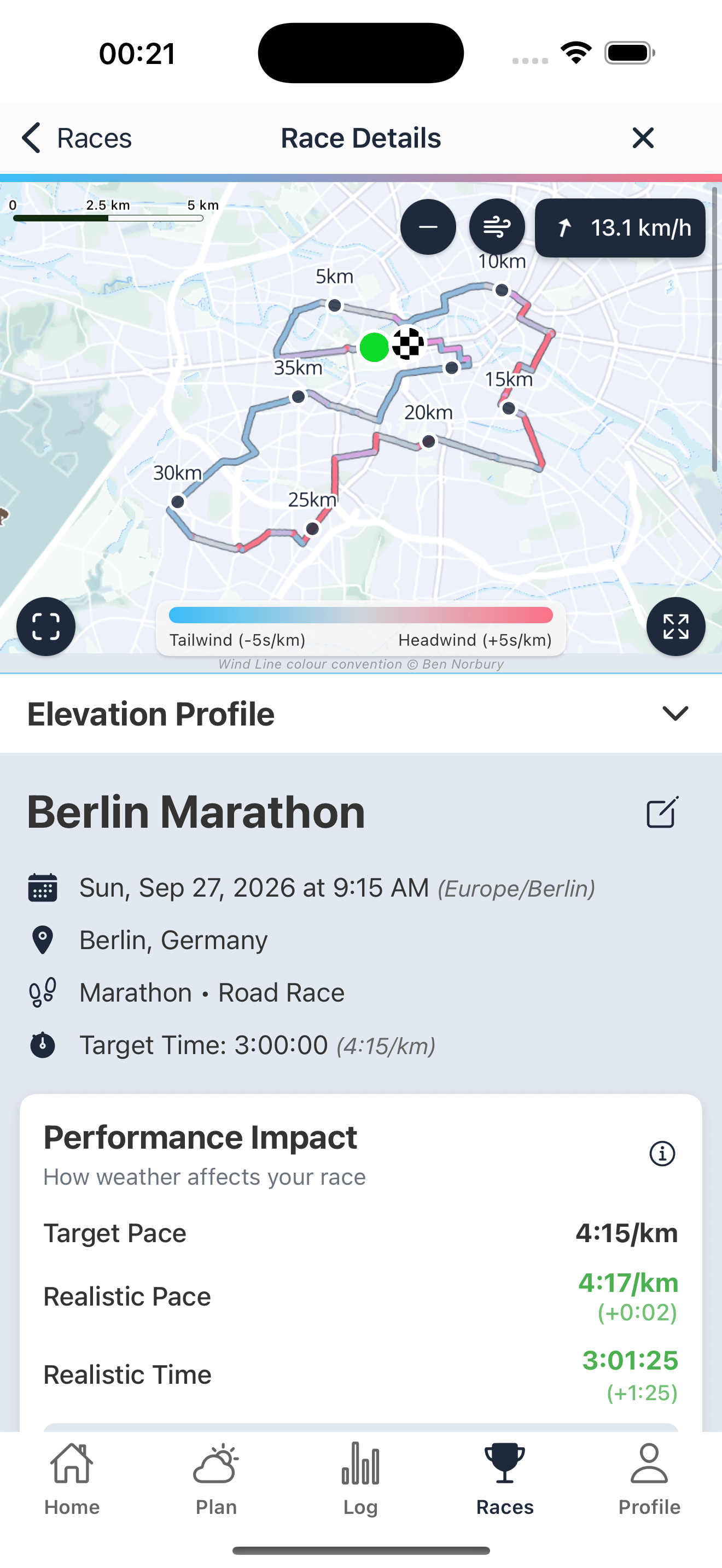
Task: Zoom out the map with minus button
Action: [x=428, y=227]
